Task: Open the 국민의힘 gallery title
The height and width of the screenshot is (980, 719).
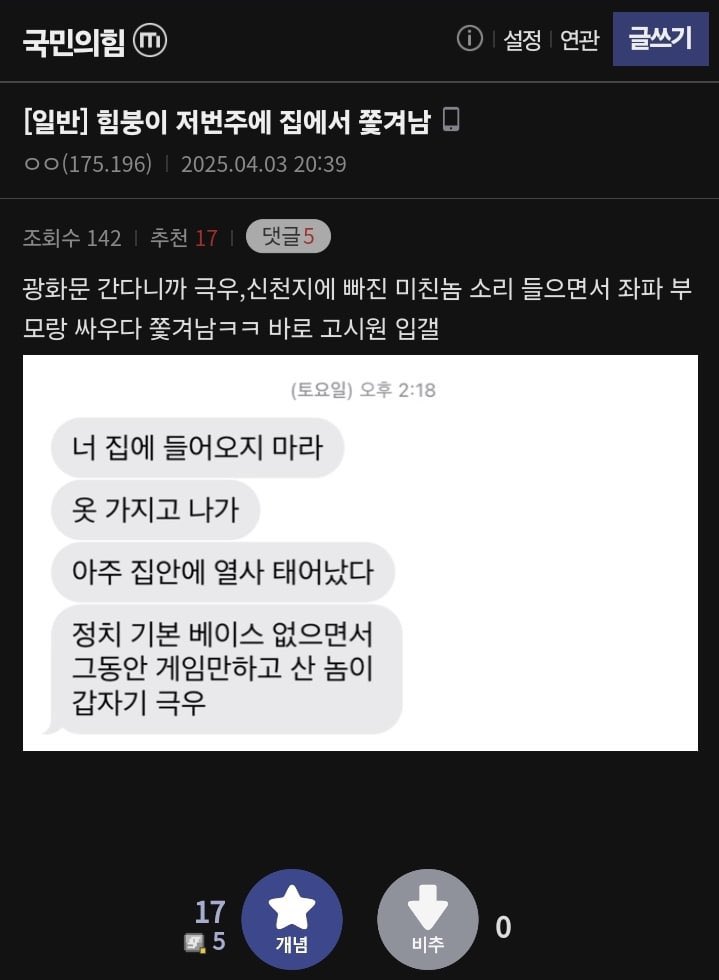Action: [75, 41]
